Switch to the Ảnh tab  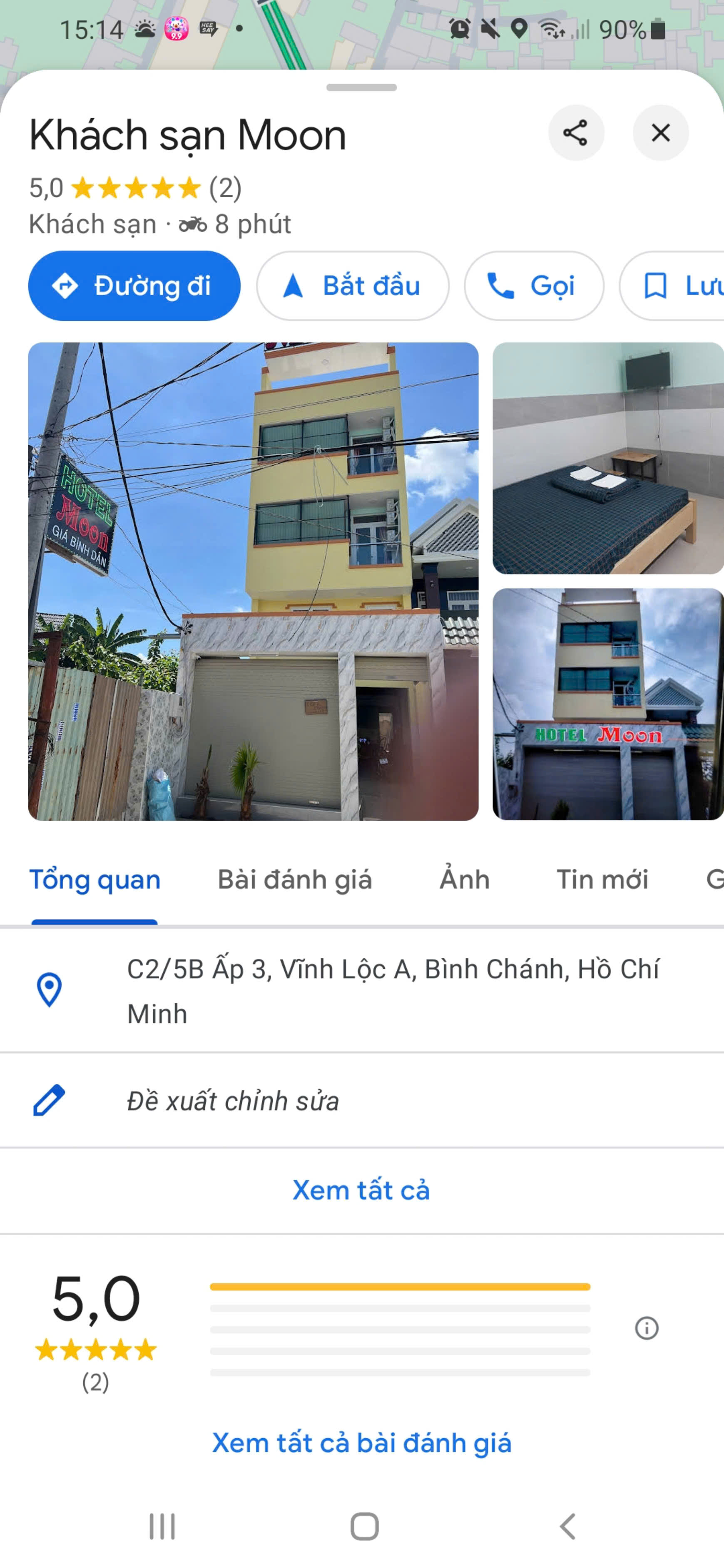465,880
